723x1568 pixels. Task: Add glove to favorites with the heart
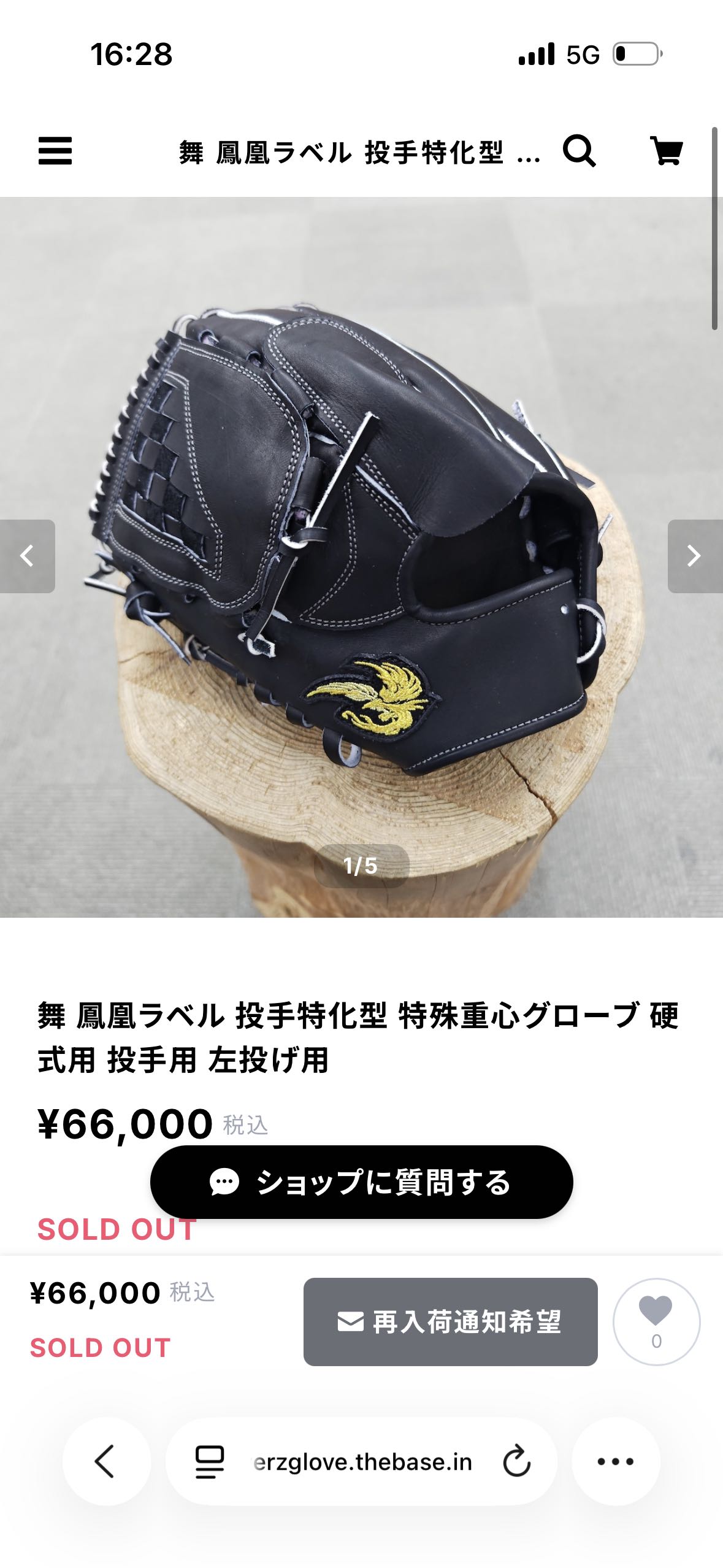coord(656,1321)
